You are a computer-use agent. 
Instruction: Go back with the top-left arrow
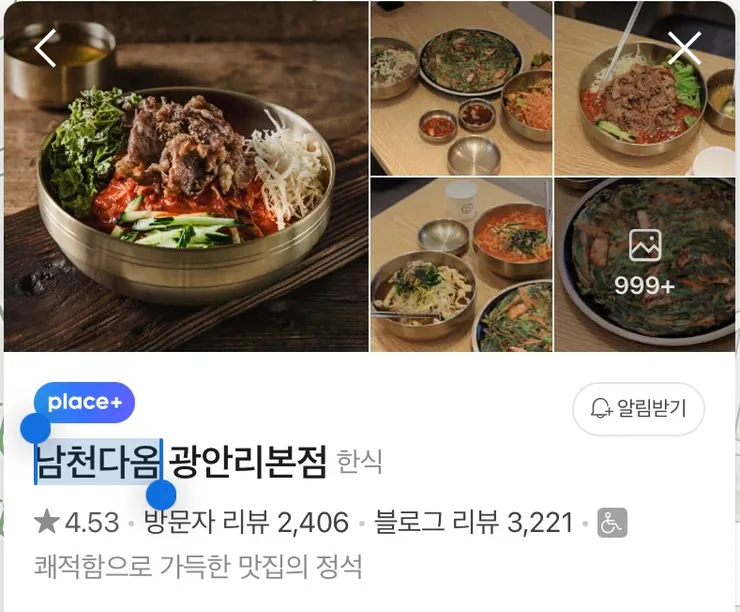coord(46,48)
